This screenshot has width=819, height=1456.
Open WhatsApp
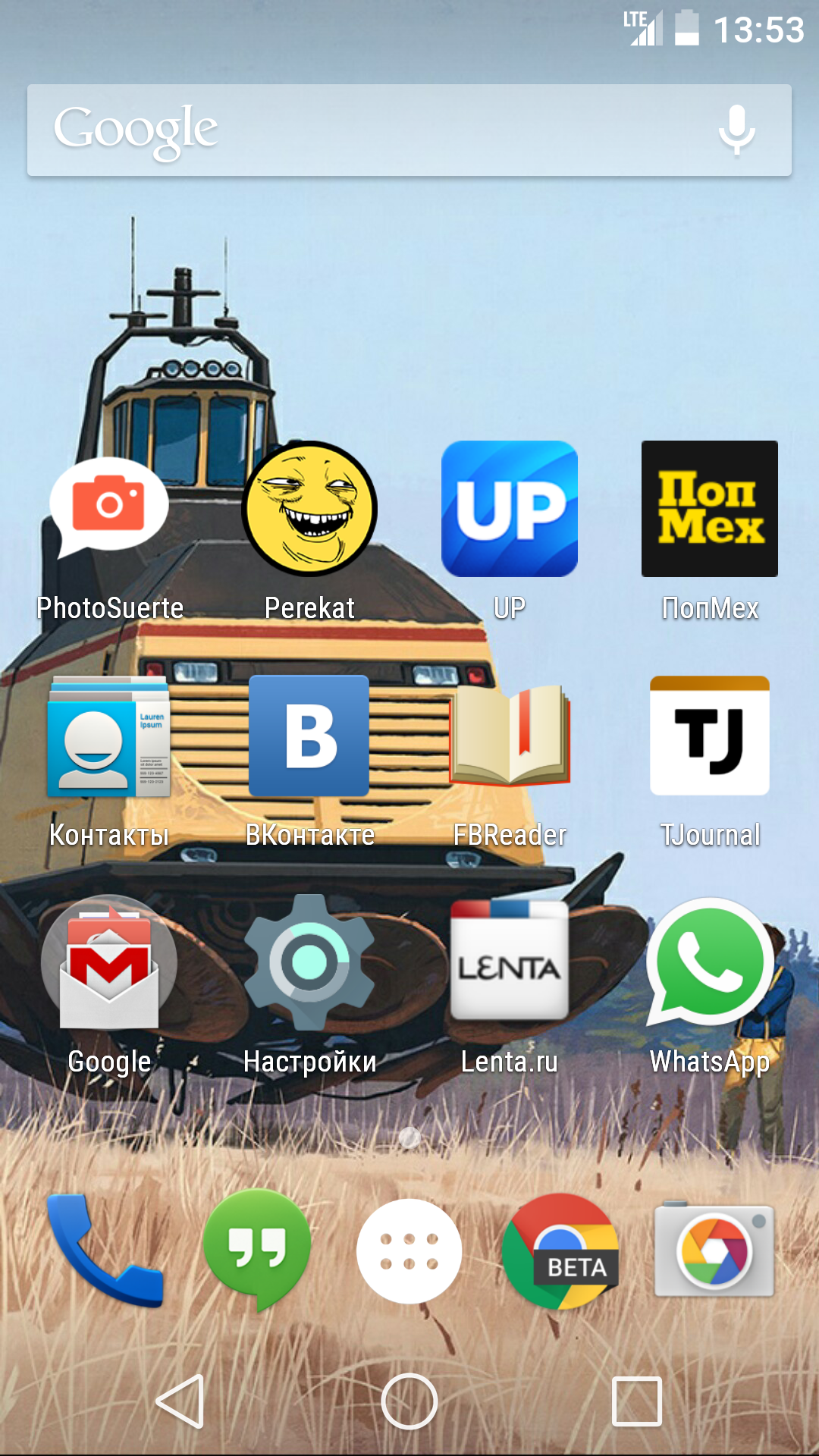click(x=710, y=963)
